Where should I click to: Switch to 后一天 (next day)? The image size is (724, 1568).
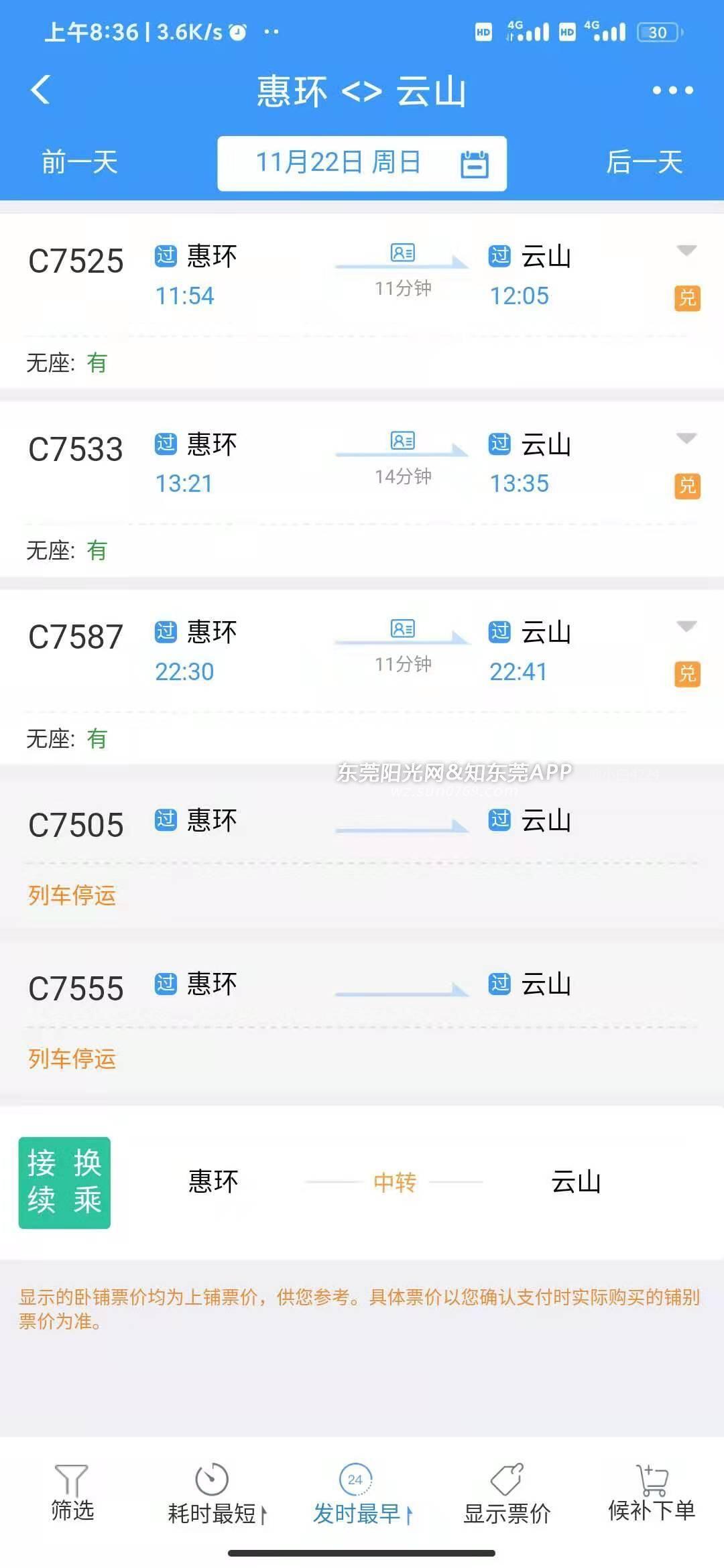tap(644, 163)
